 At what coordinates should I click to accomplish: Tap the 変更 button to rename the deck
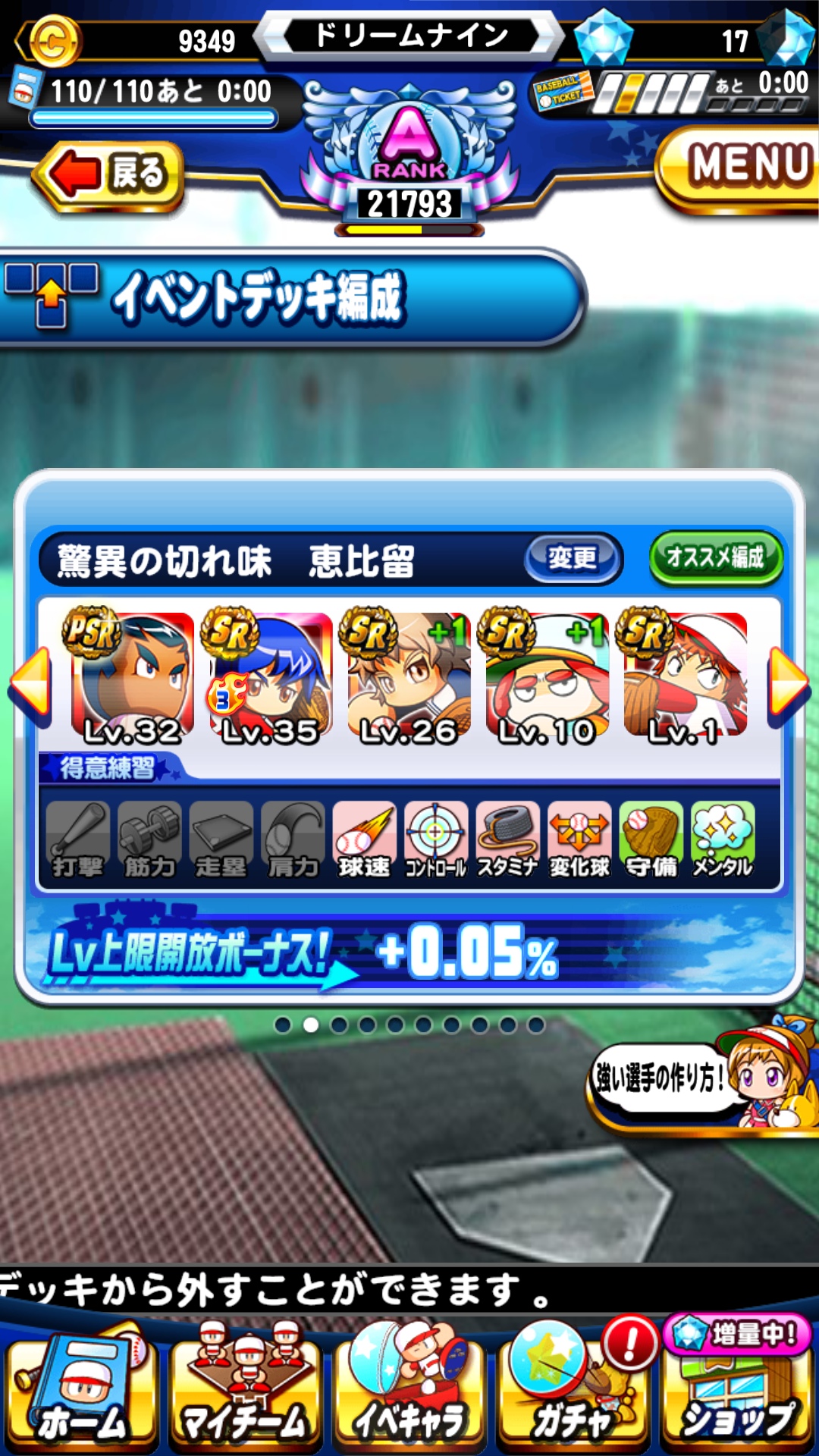[x=573, y=559]
